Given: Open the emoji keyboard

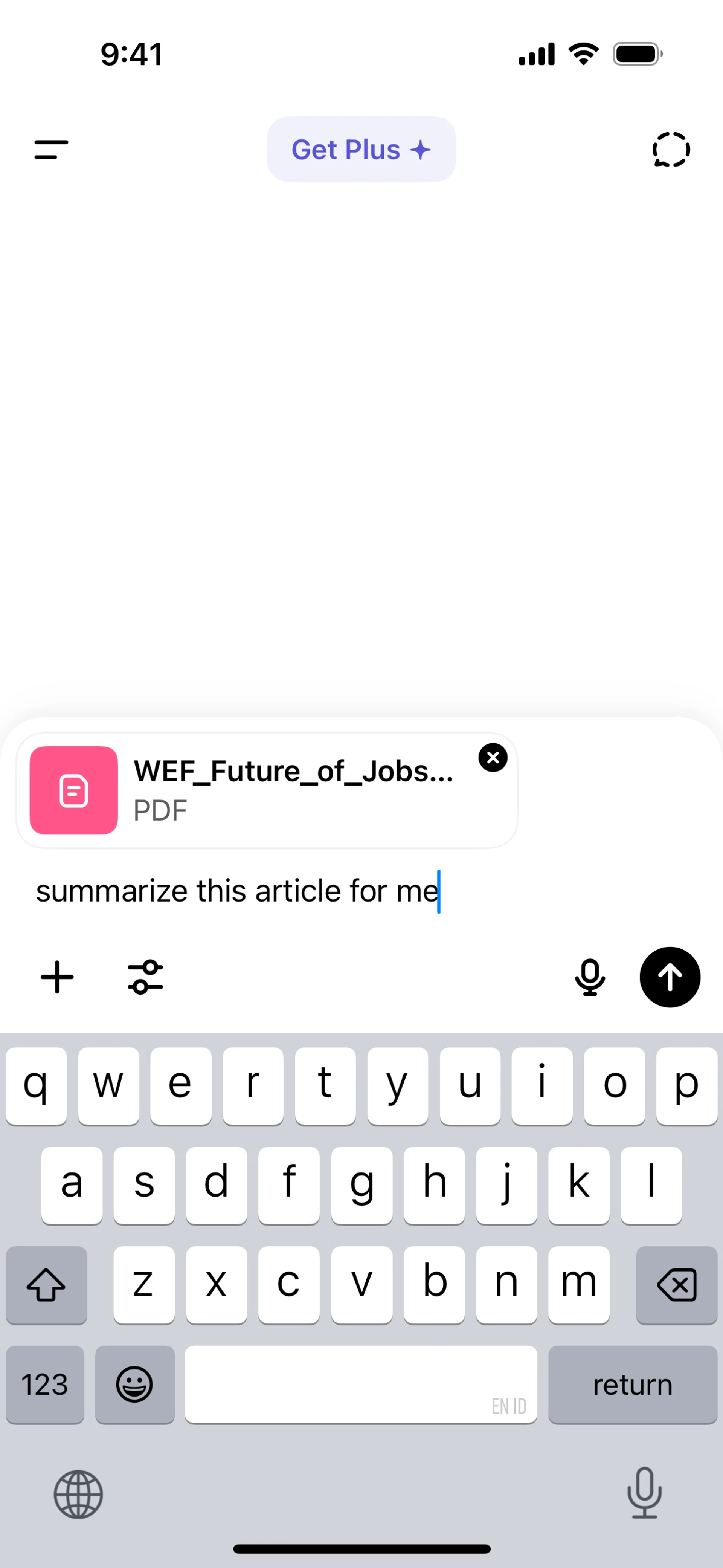Looking at the screenshot, I should click(134, 1385).
